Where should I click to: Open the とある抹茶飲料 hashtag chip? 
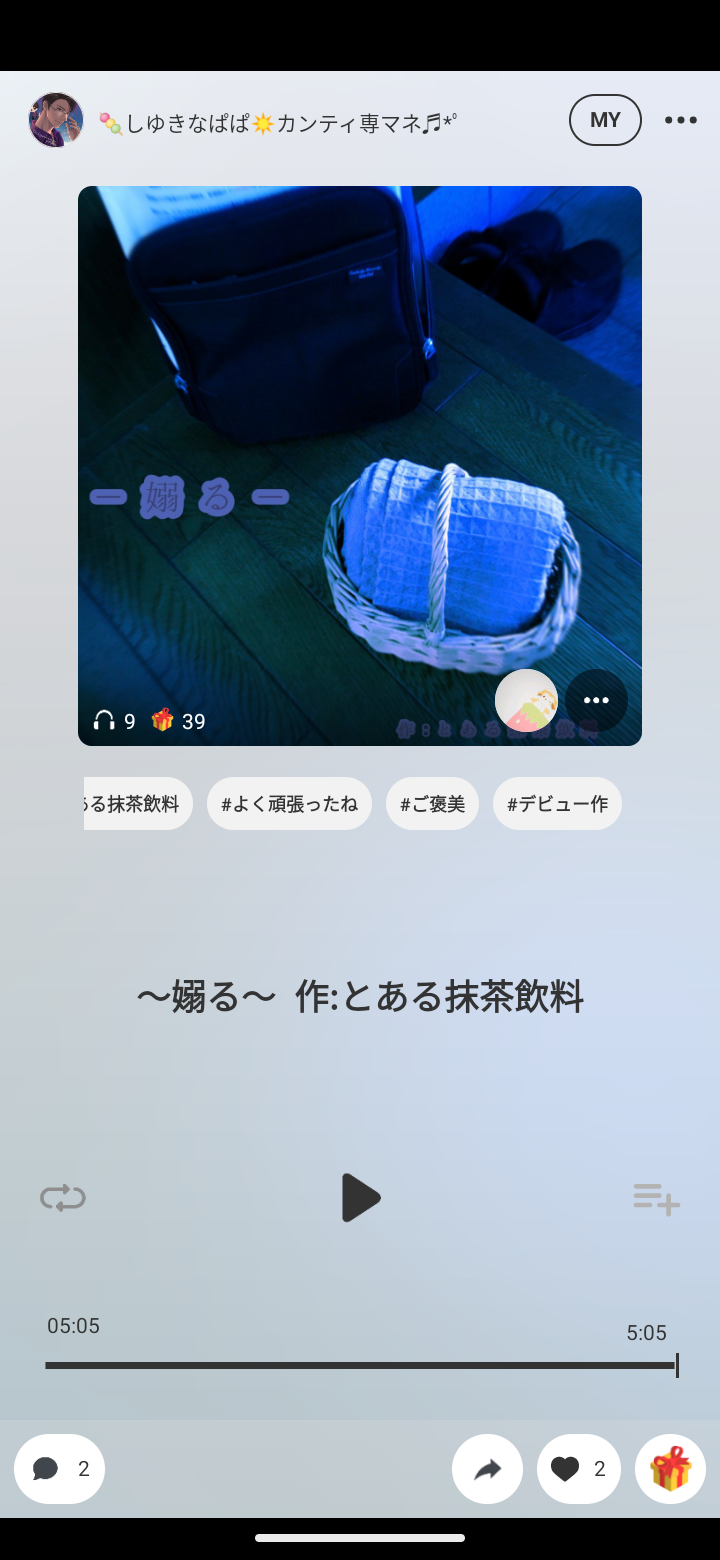pos(137,804)
